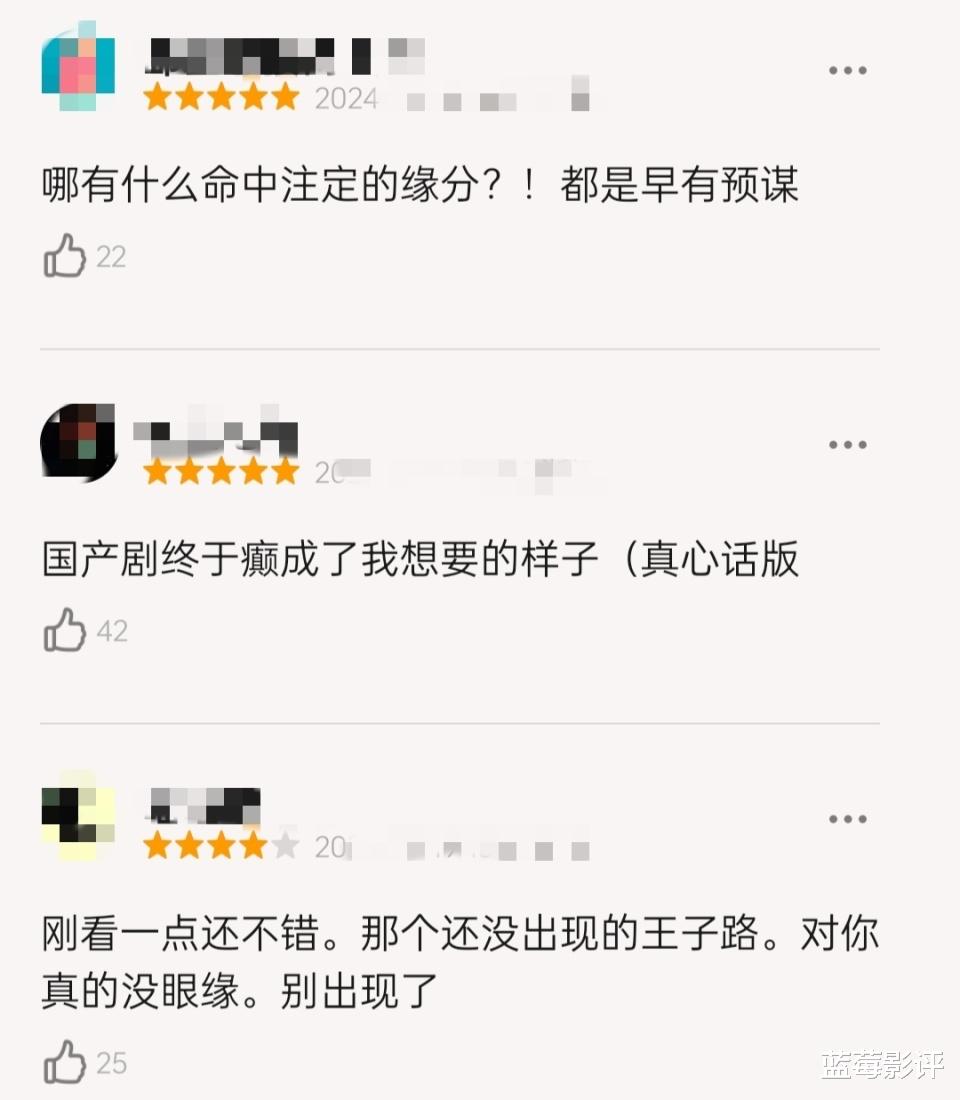
Task: Open the overflow menu beside the second review
Action: [x=848, y=443]
